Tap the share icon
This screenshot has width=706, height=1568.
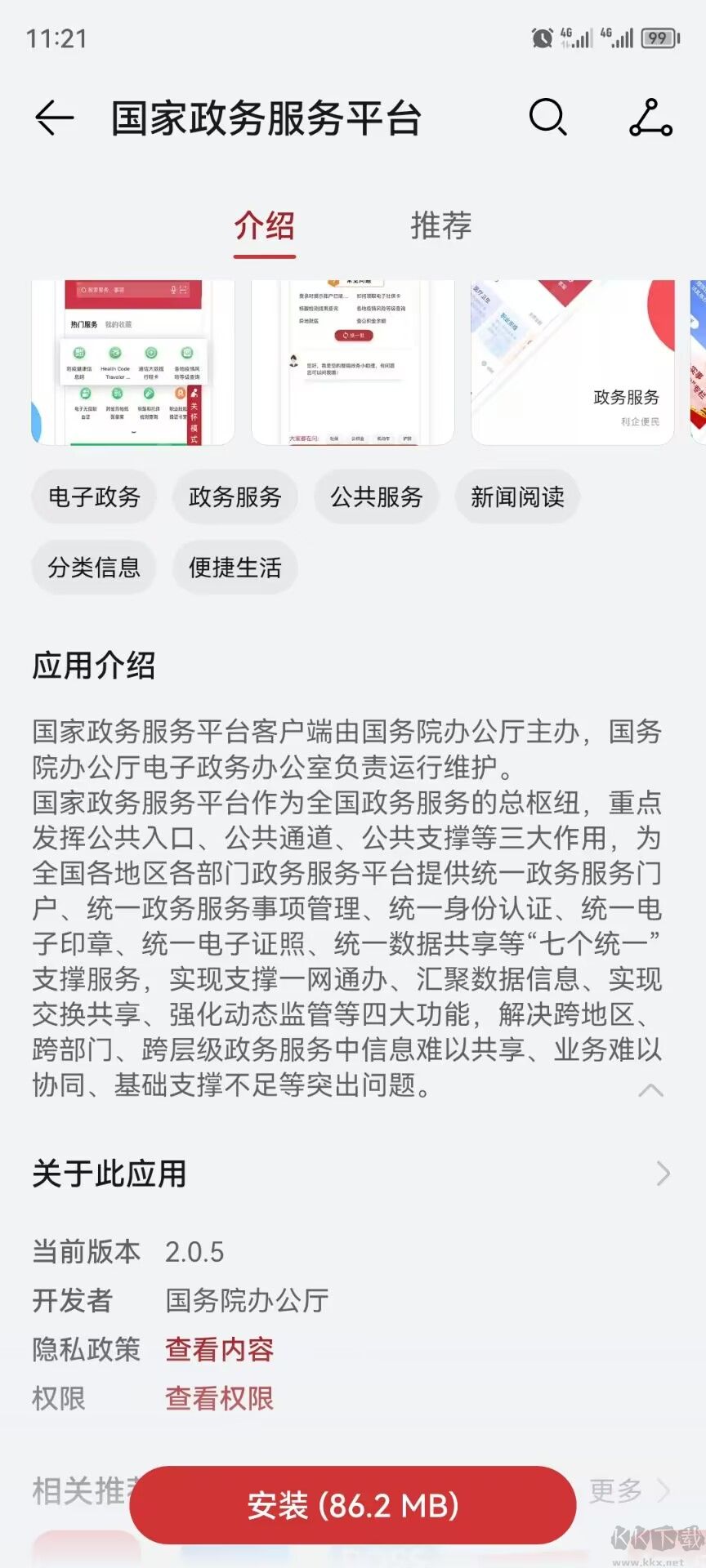click(650, 118)
